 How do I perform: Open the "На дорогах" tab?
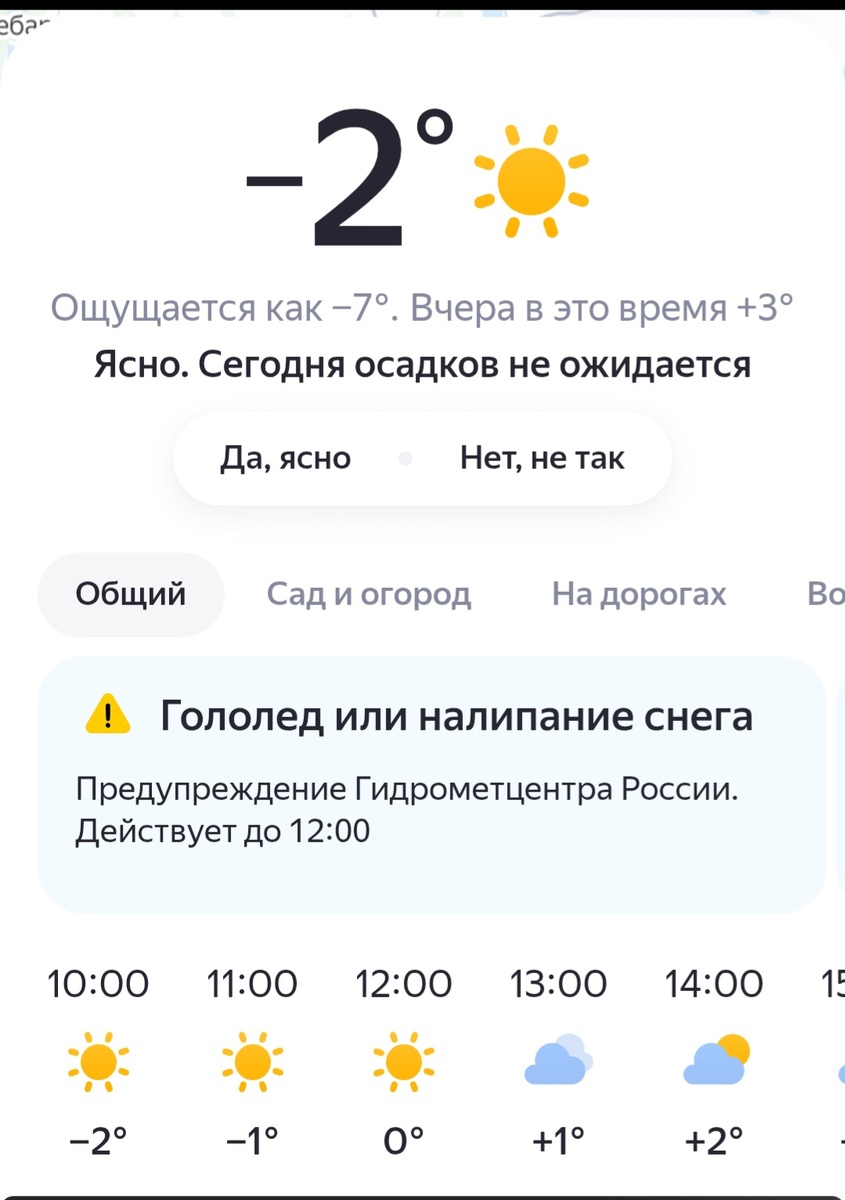(x=638, y=594)
